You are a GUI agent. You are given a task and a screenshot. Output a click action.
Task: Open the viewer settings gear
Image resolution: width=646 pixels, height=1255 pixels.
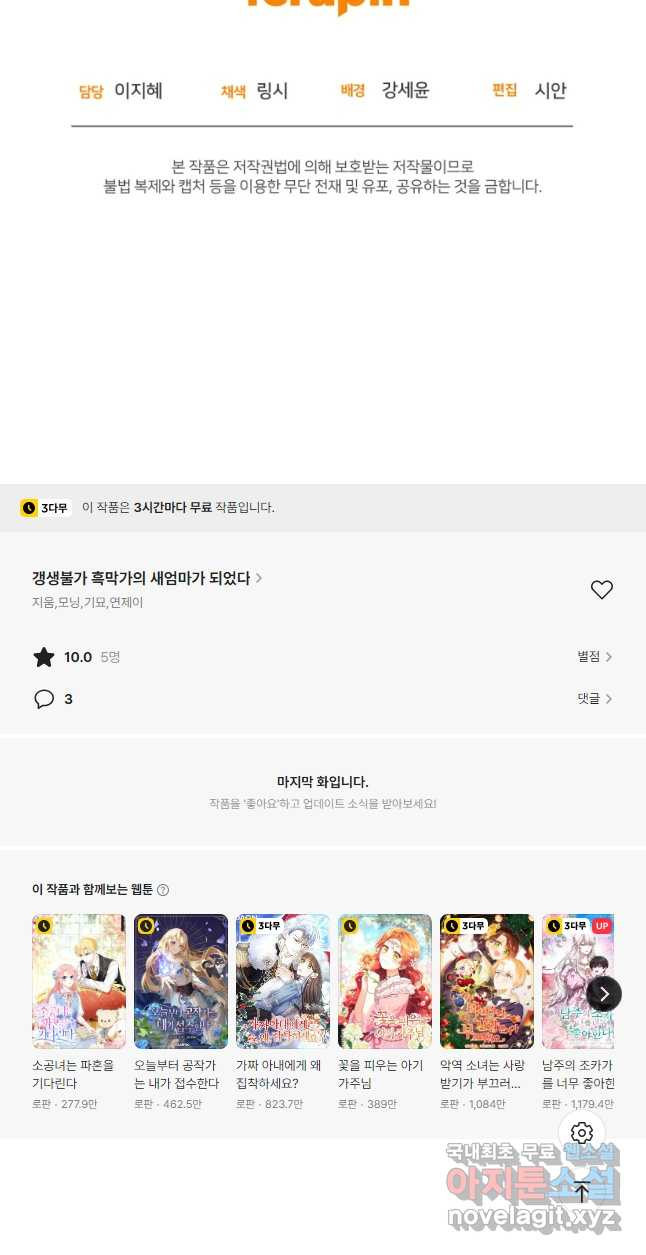(582, 1133)
